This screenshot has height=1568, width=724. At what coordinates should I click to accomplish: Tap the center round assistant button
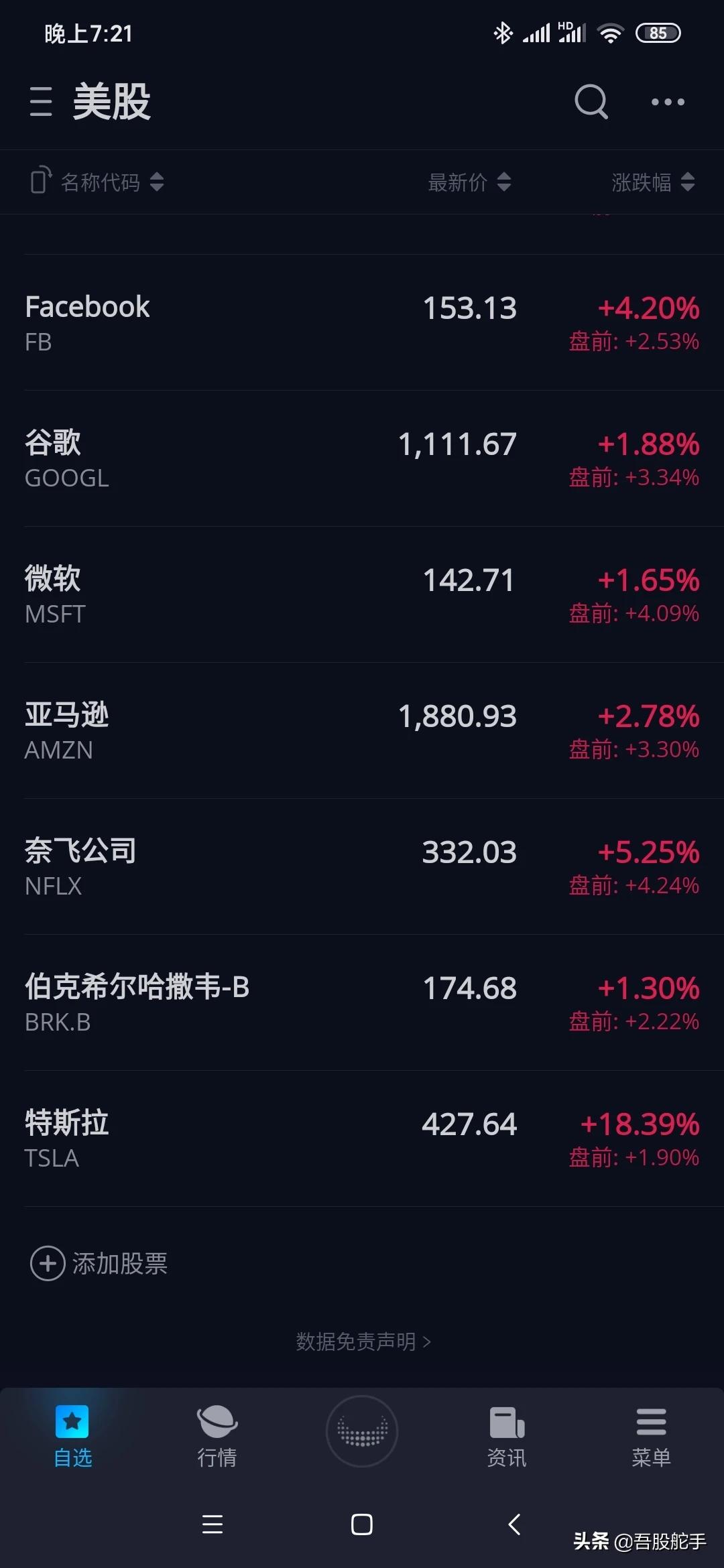tap(362, 1431)
